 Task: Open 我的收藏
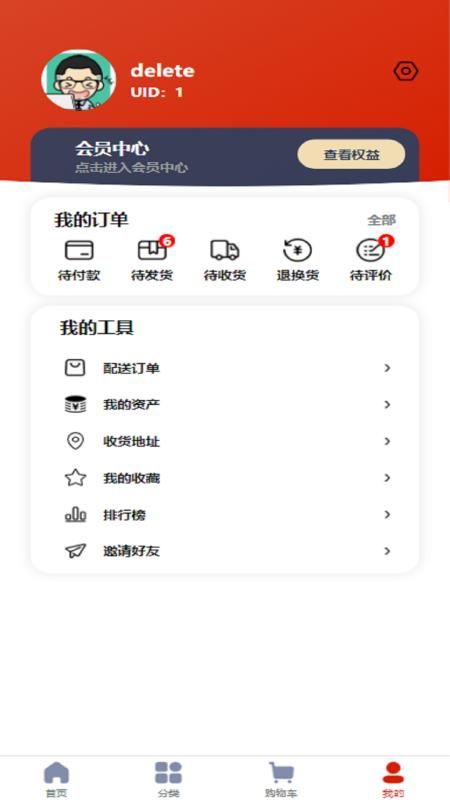point(225,478)
